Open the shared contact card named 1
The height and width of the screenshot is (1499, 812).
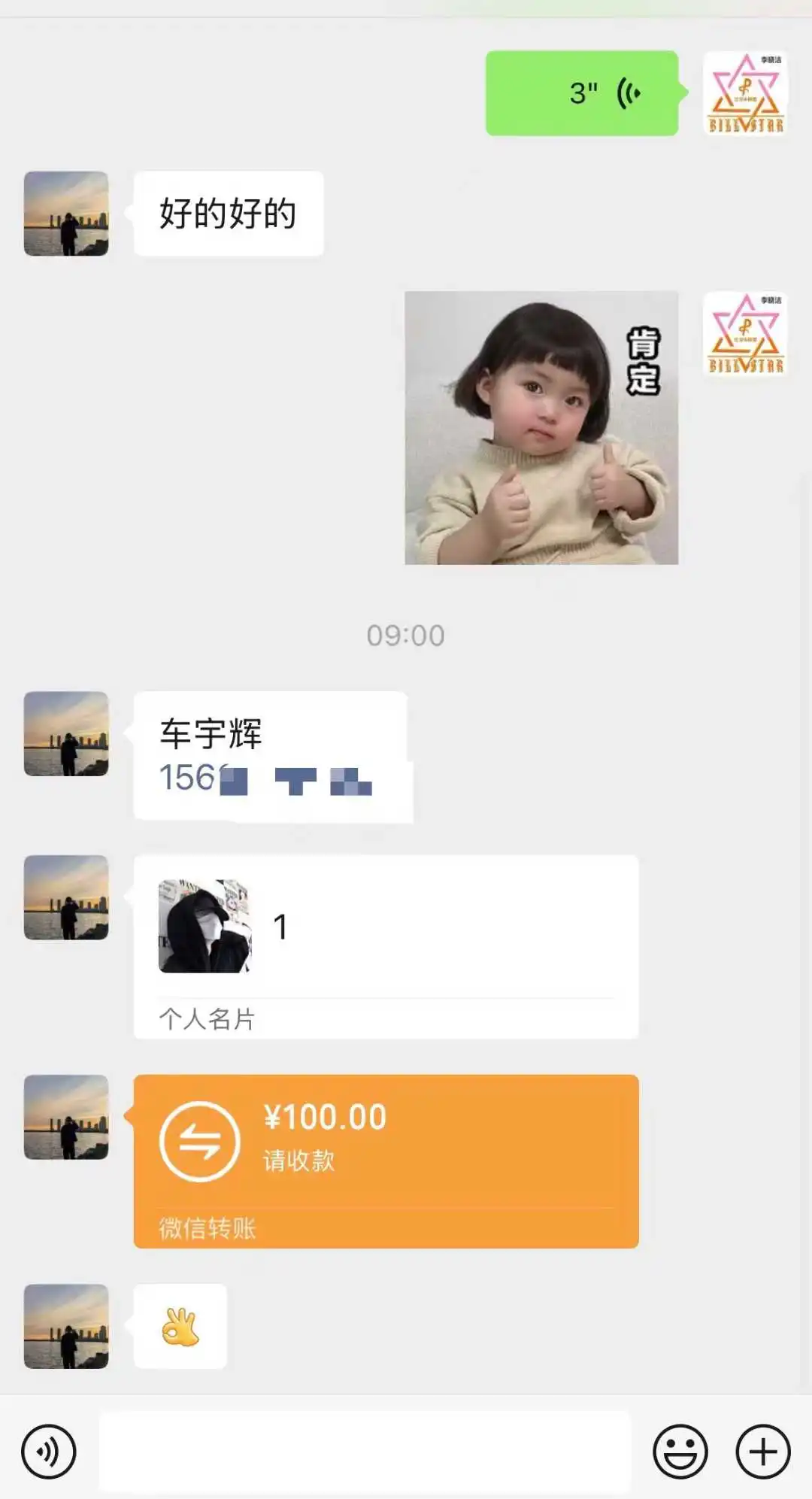point(386,945)
